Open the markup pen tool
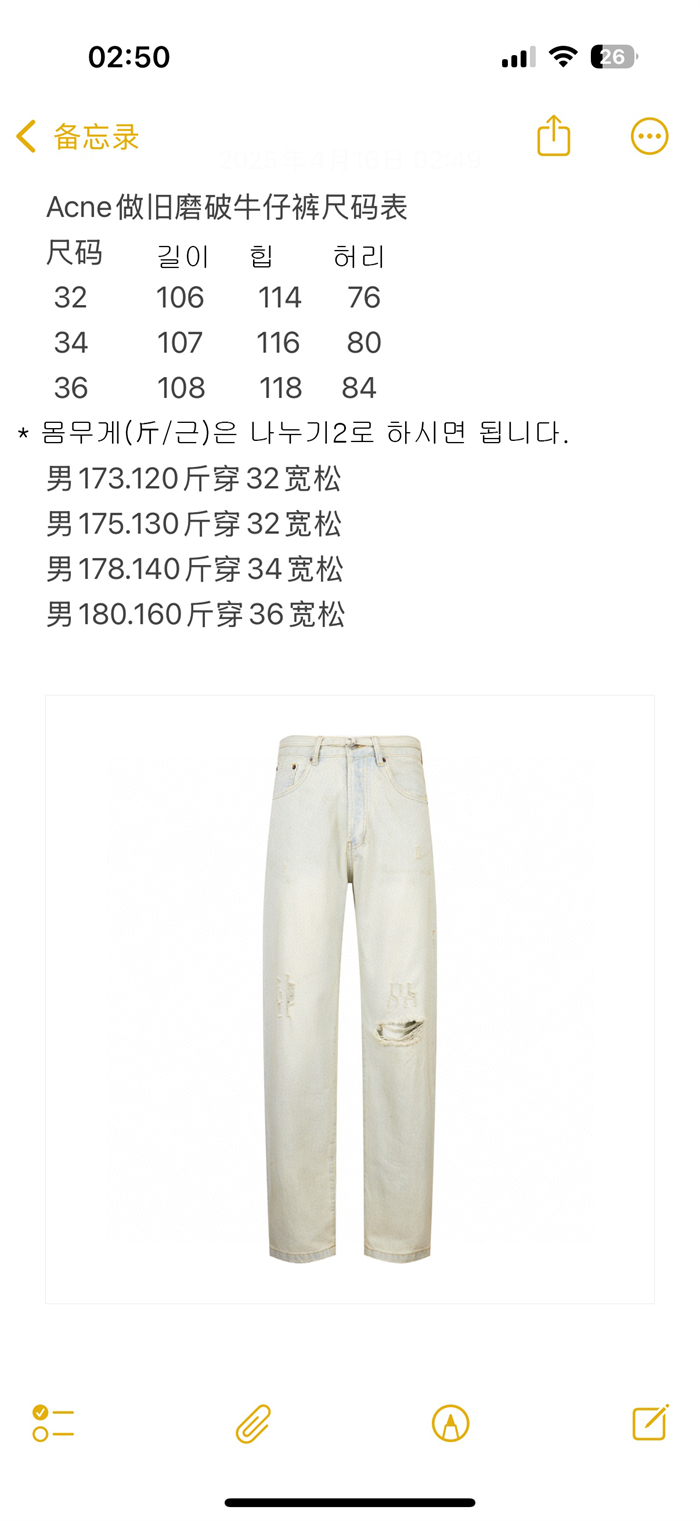The height and width of the screenshot is (1521, 700). click(x=450, y=1423)
